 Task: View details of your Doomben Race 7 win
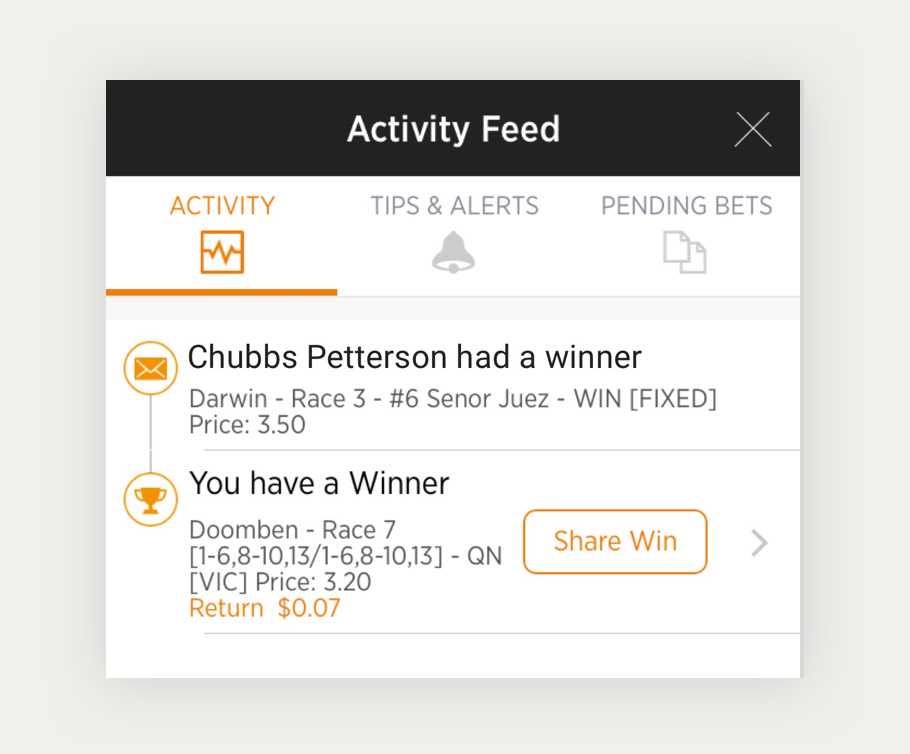click(x=759, y=543)
